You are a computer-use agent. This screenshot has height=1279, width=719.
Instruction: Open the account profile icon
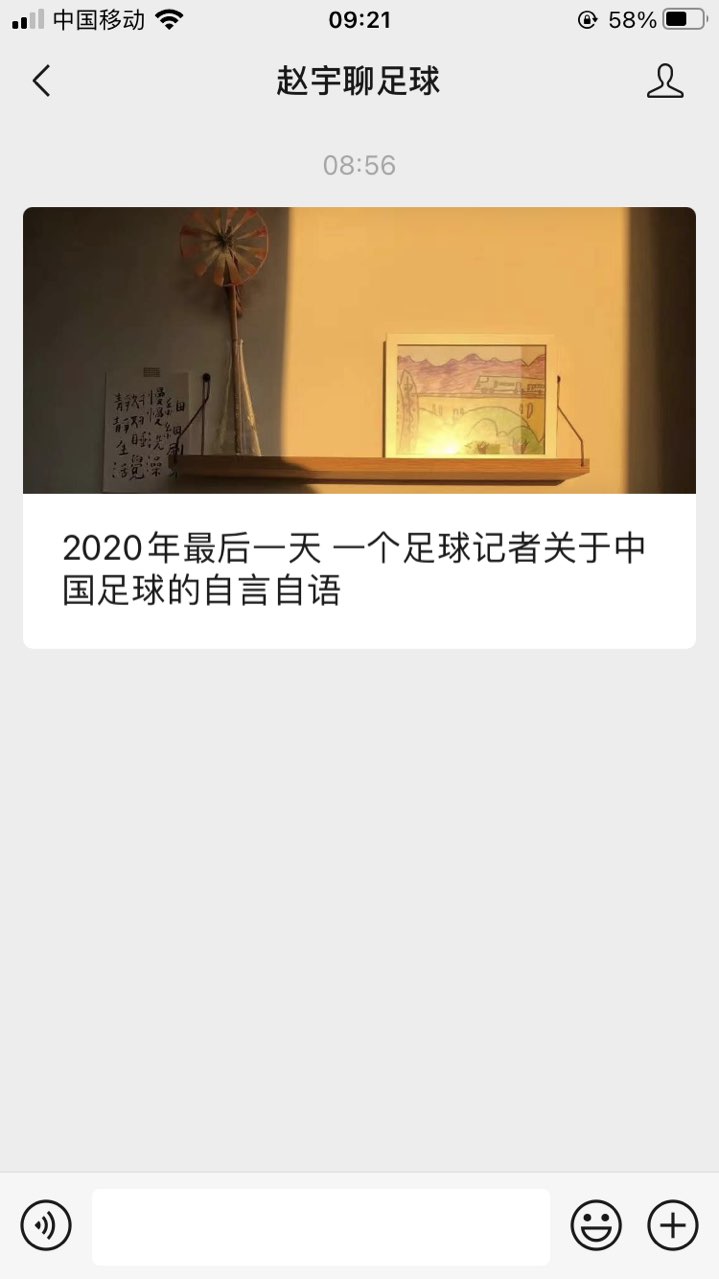[665, 81]
